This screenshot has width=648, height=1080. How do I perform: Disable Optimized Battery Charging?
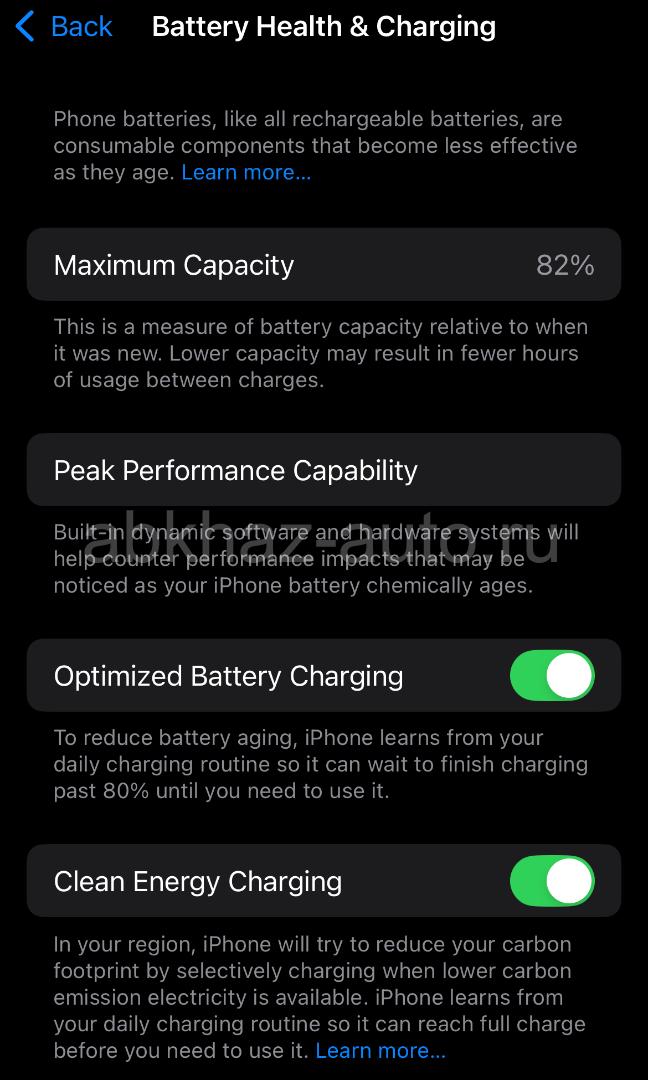552,676
